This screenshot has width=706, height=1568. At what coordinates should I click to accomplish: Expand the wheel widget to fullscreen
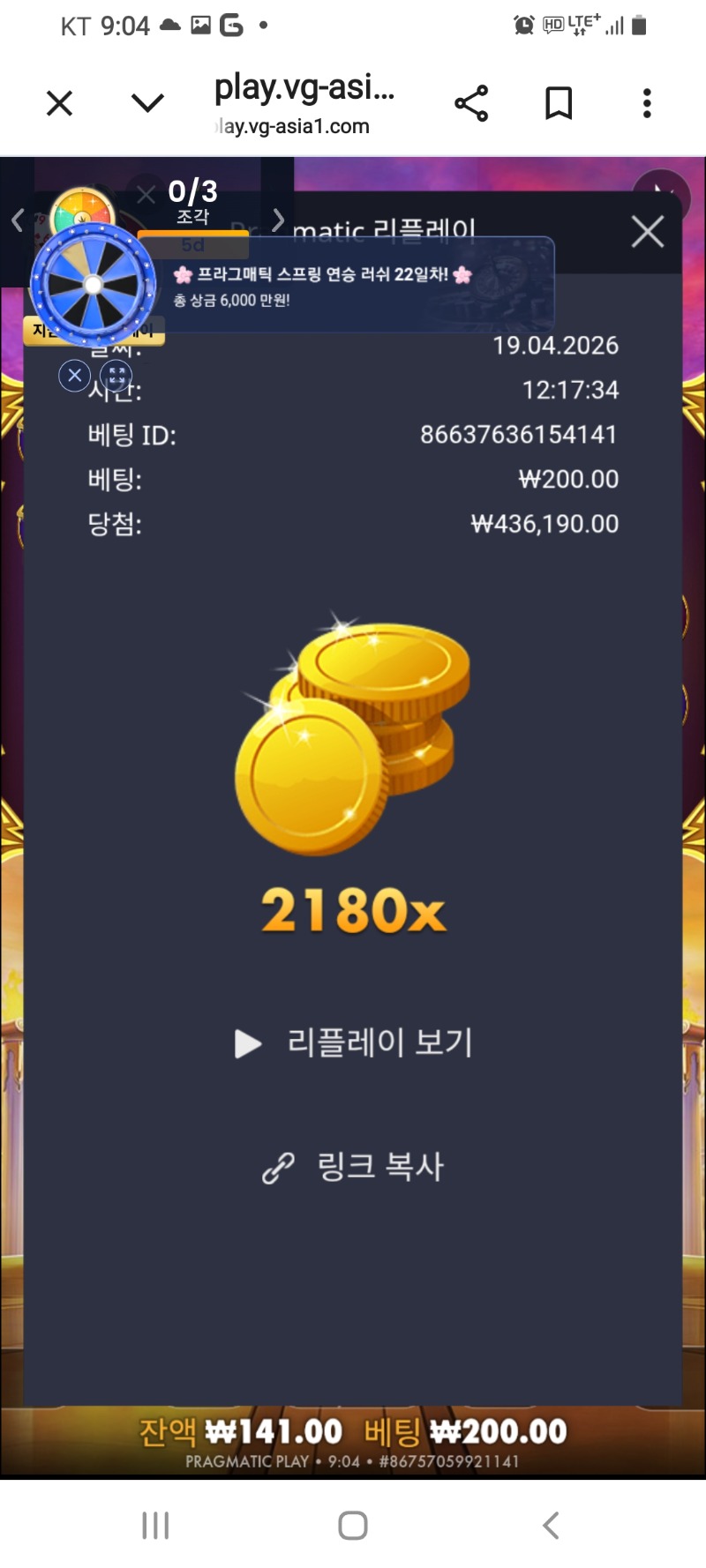[x=116, y=376]
